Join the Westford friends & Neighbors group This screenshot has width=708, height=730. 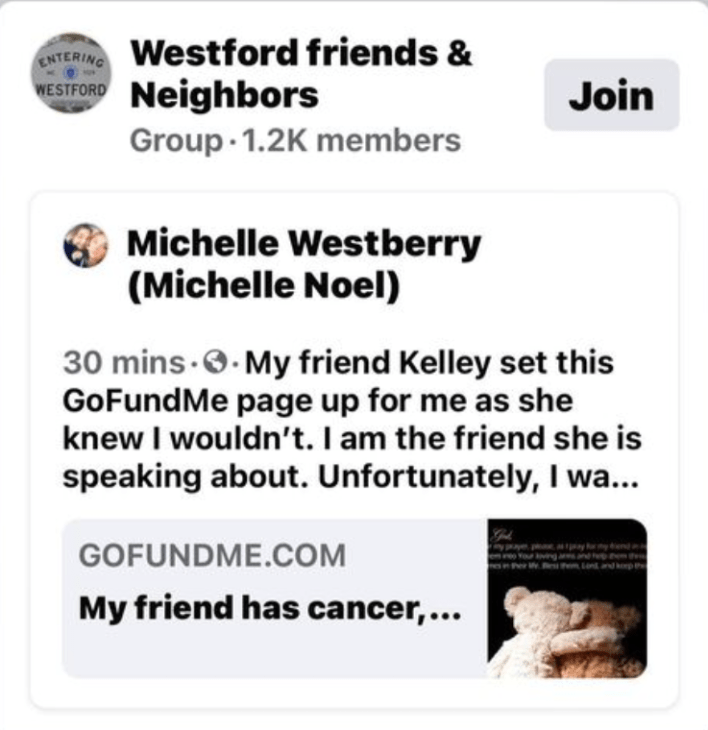point(611,95)
